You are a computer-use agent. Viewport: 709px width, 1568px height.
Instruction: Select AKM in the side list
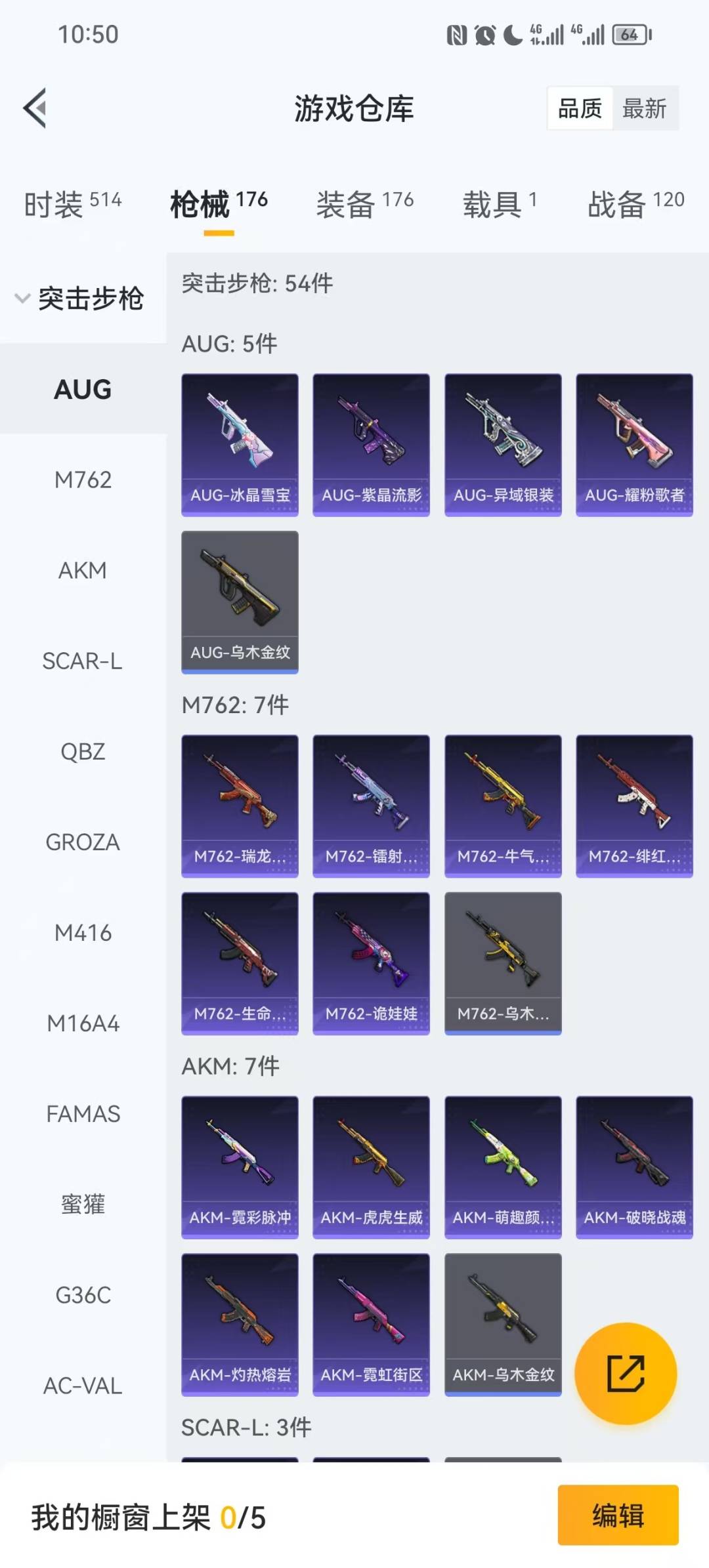pos(83,570)
